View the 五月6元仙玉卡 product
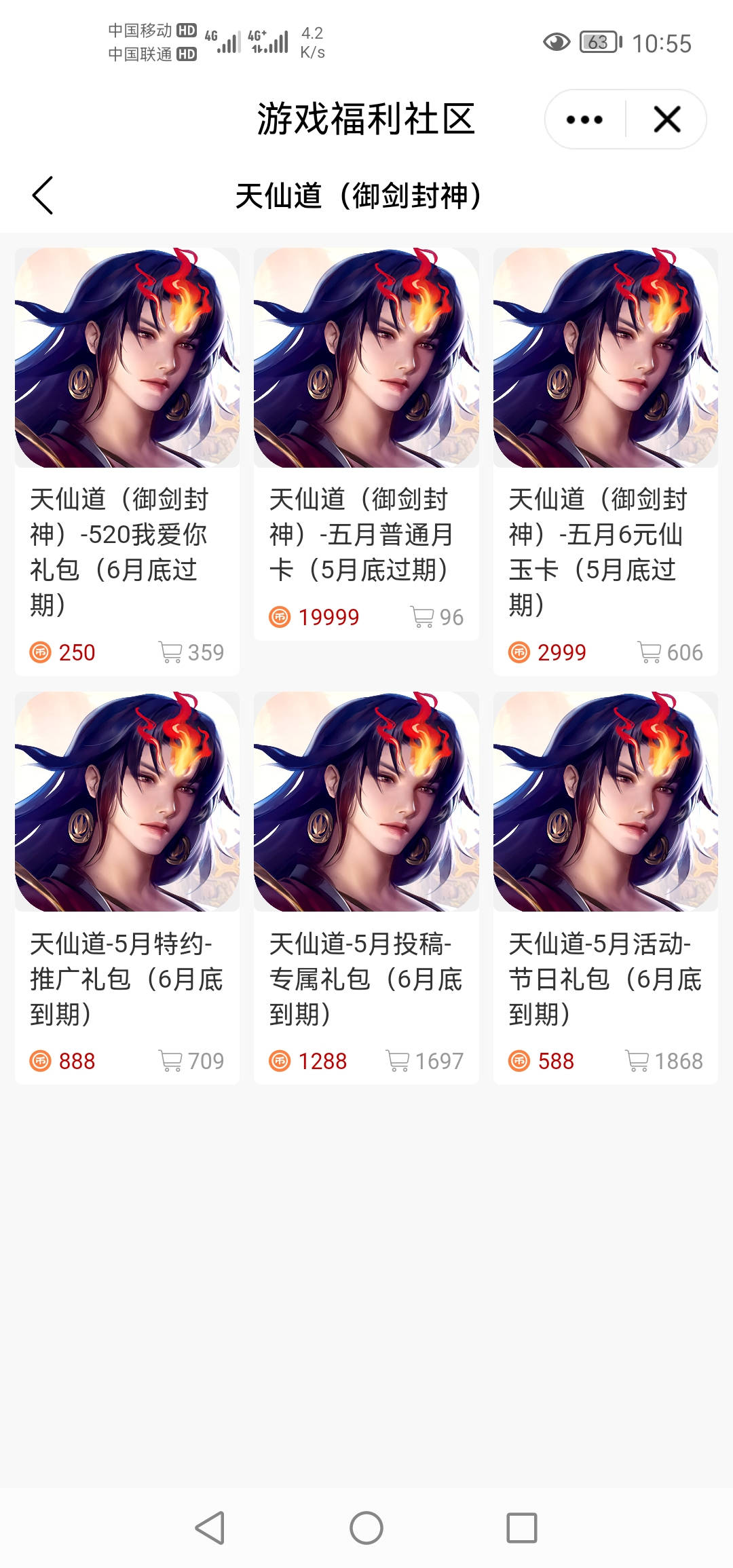This screenshot has height=1568, width=733. tap(605, 462)
